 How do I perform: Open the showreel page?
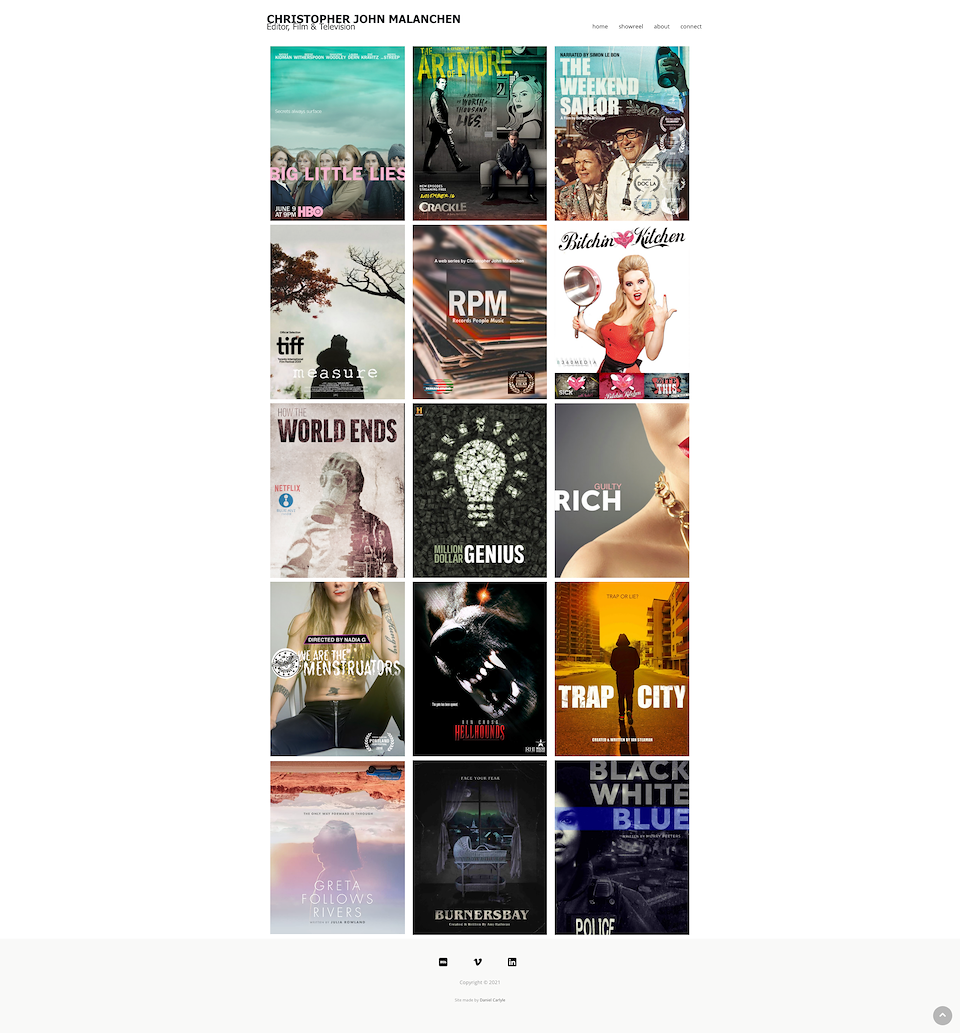pyautogui.click(x=631, y=27)
